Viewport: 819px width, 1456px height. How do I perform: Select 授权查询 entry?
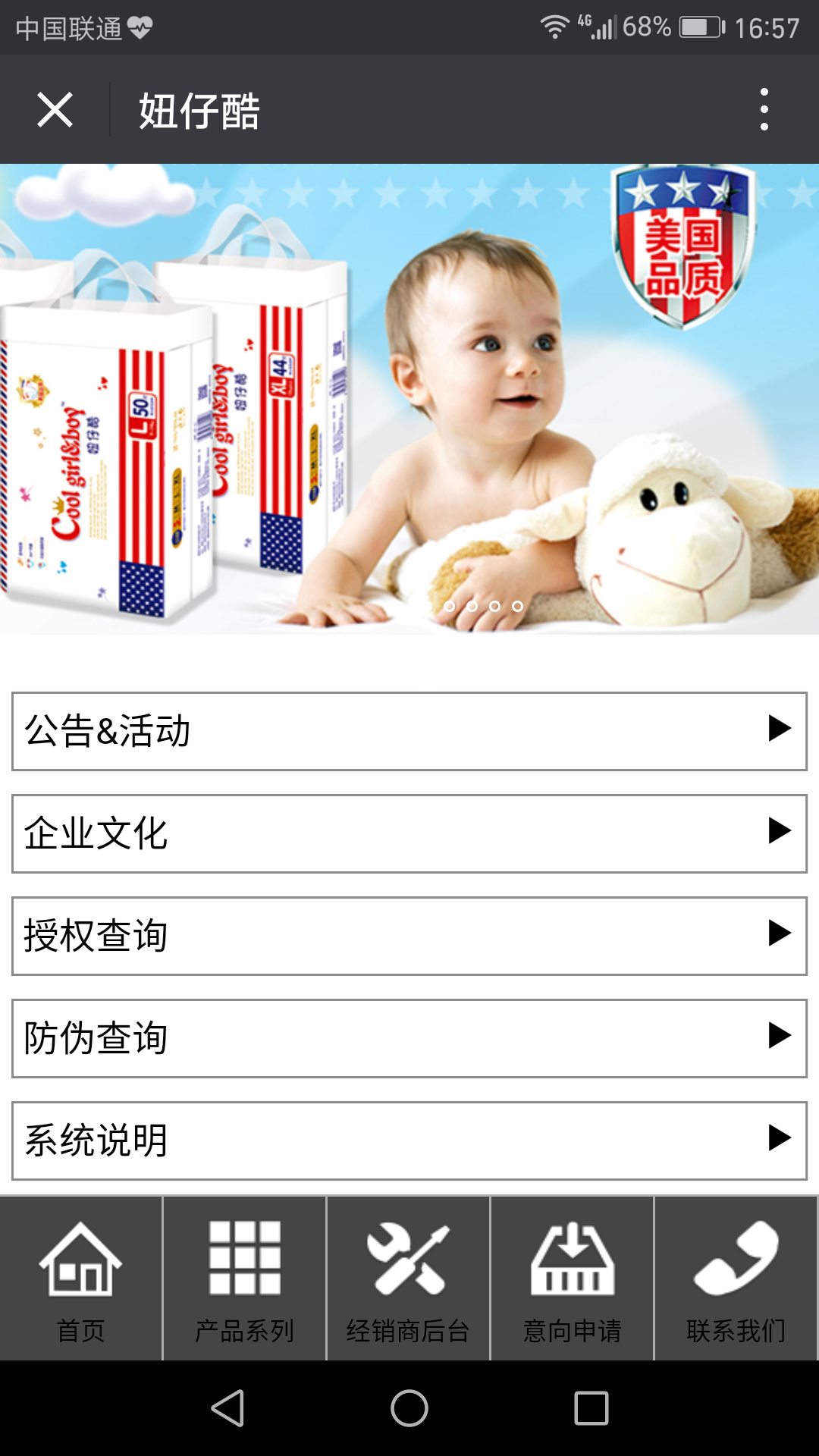point(409,936)
